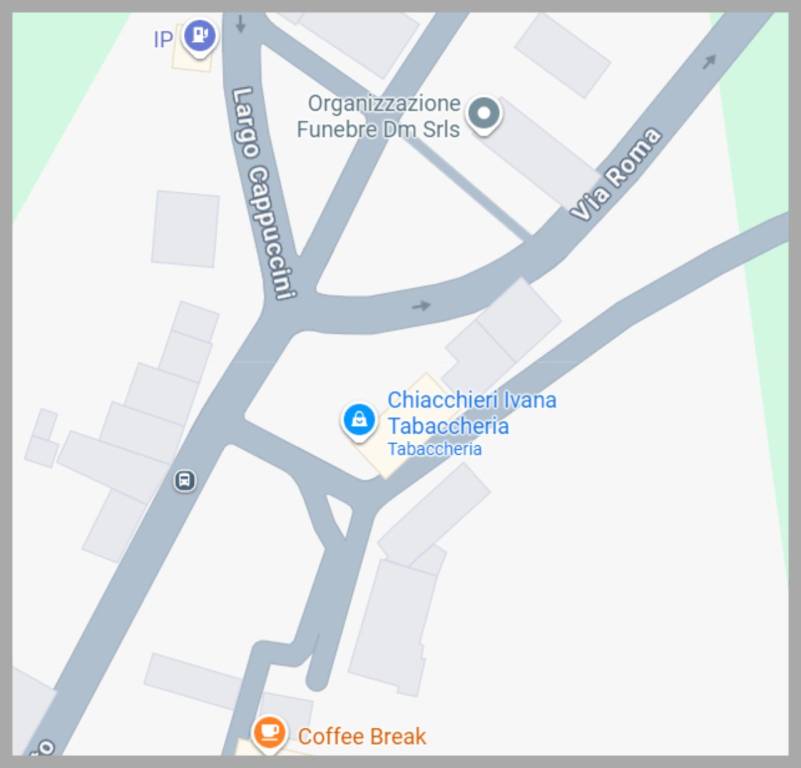Open the IP gas station marker
The height and width of the screenshot is (768, 801).
[x=201, y=37]
